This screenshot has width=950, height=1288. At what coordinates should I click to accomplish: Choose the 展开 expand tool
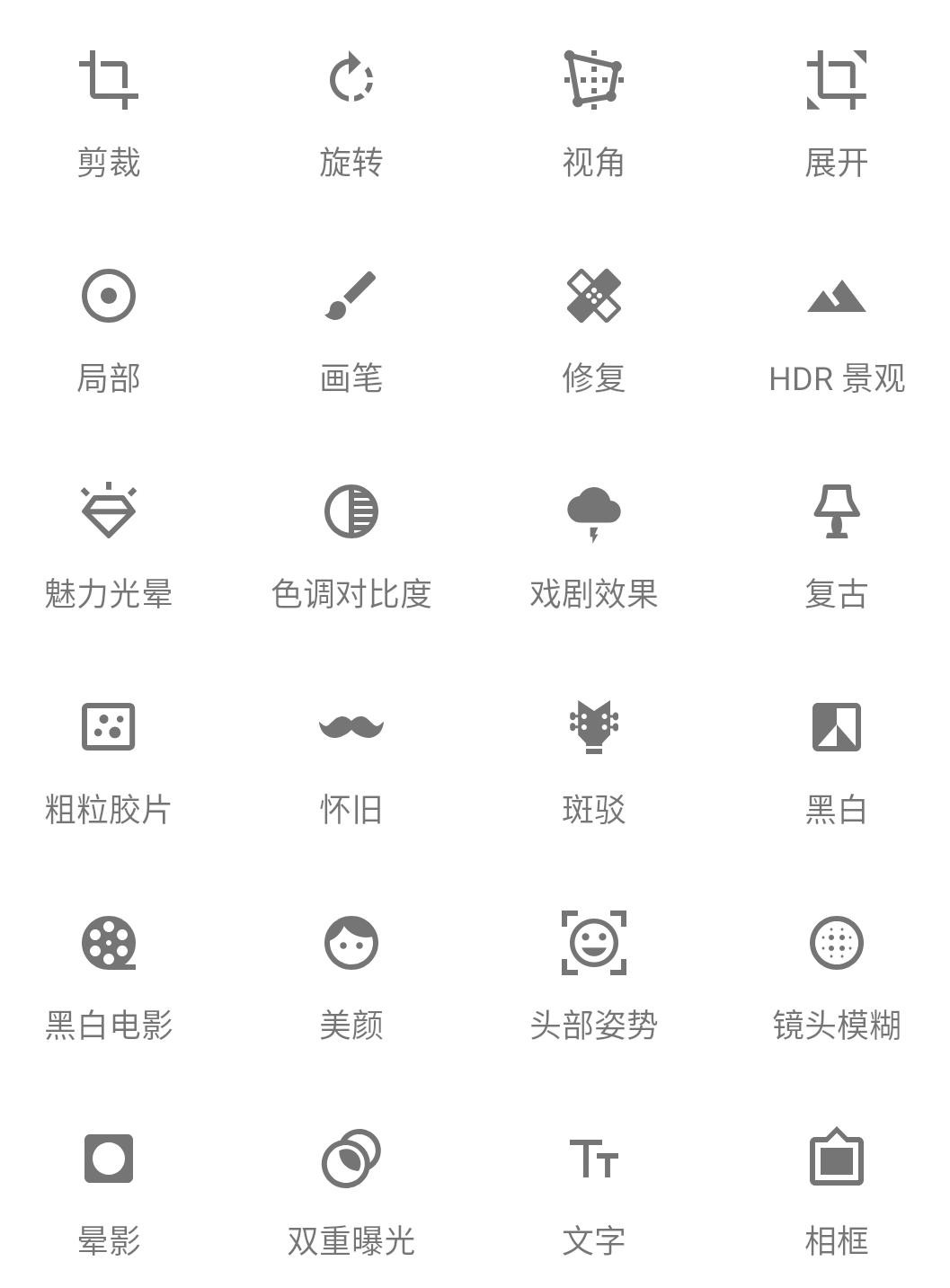coord(836,81)
